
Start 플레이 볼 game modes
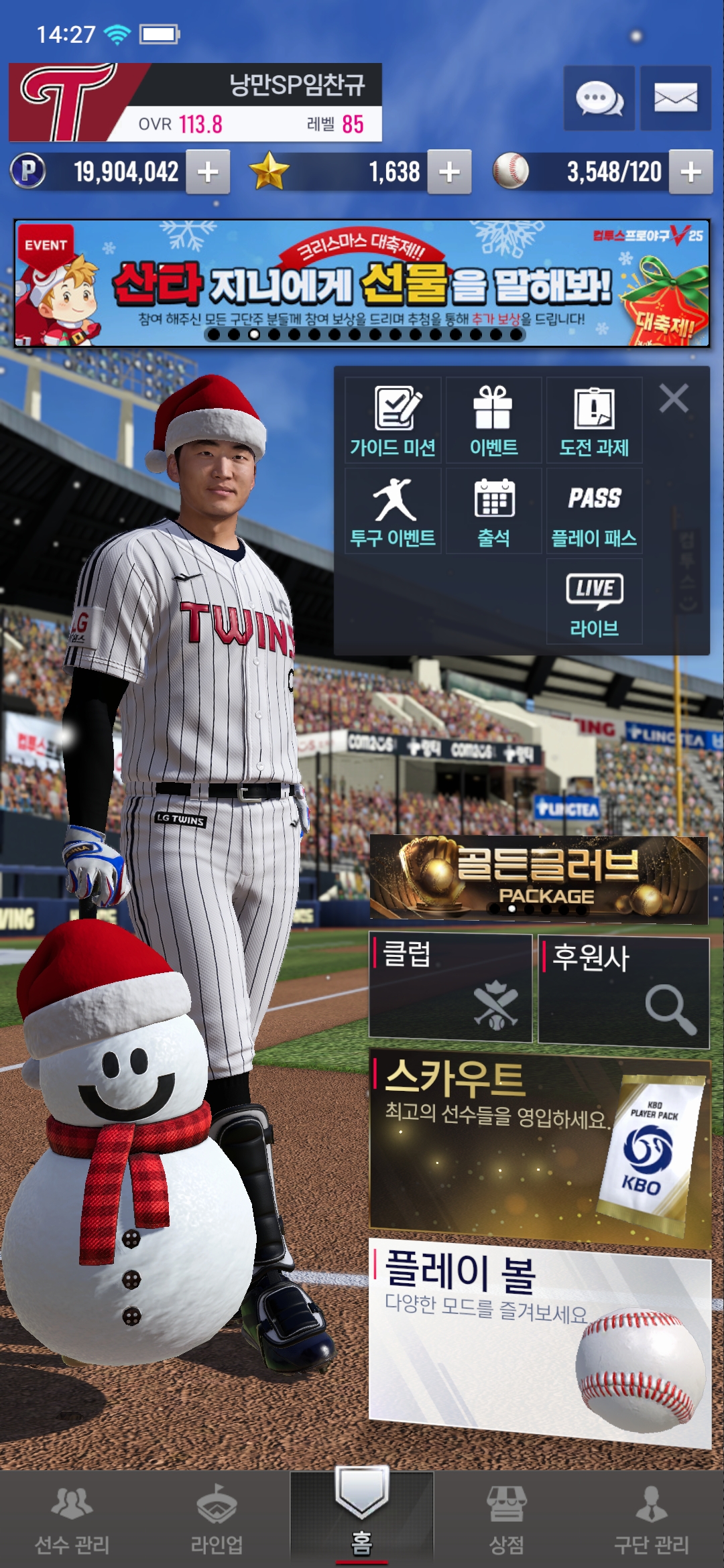pos(539,1340)
